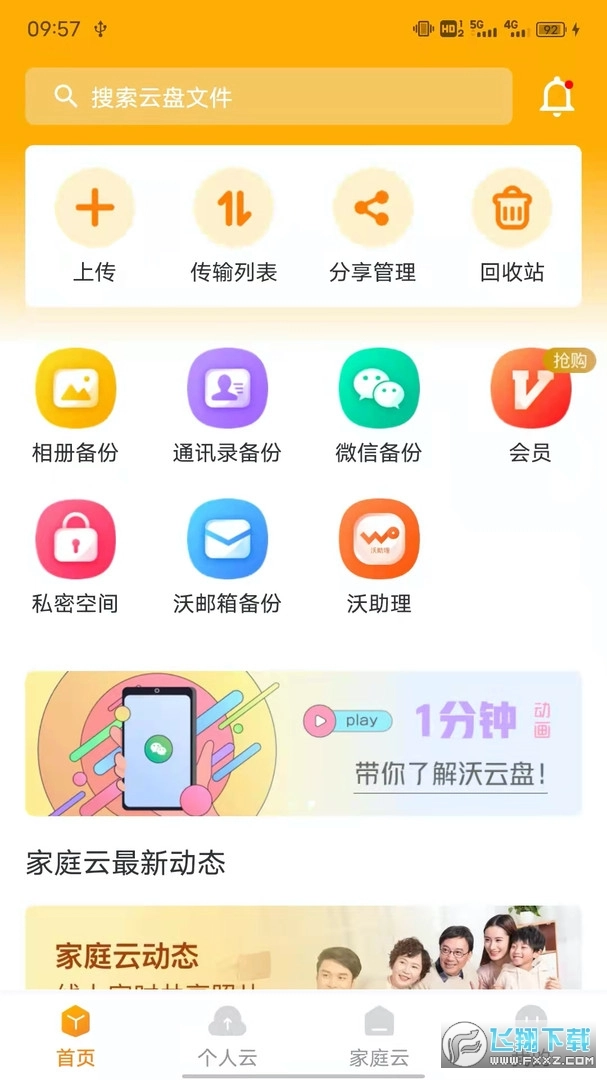
Task: Open 回收站 recycle bin
Action: 512,225
